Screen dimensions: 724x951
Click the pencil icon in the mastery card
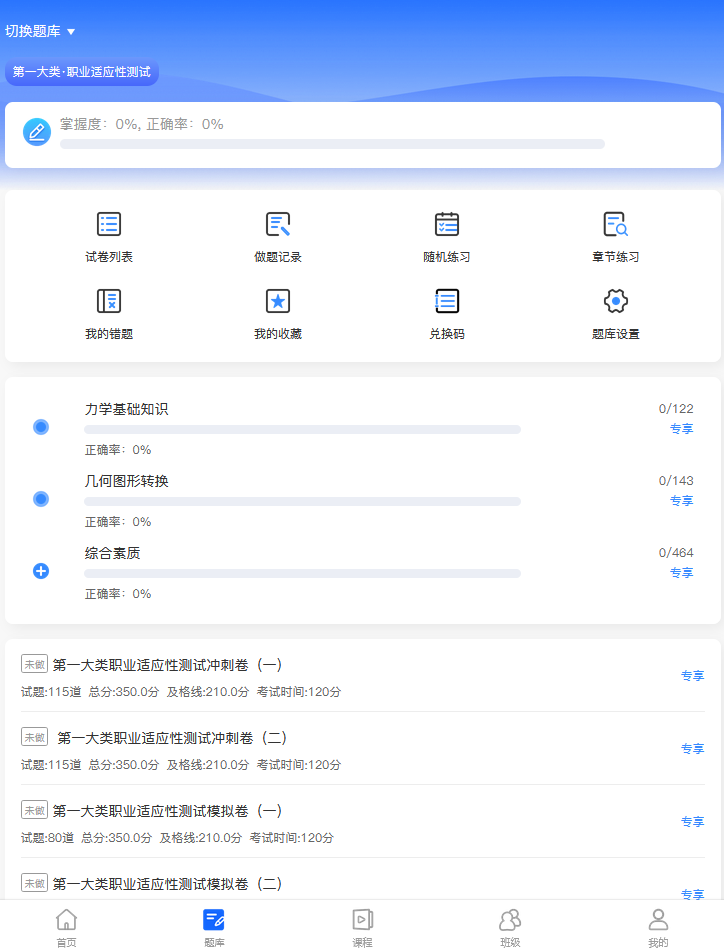coord(37,131)
